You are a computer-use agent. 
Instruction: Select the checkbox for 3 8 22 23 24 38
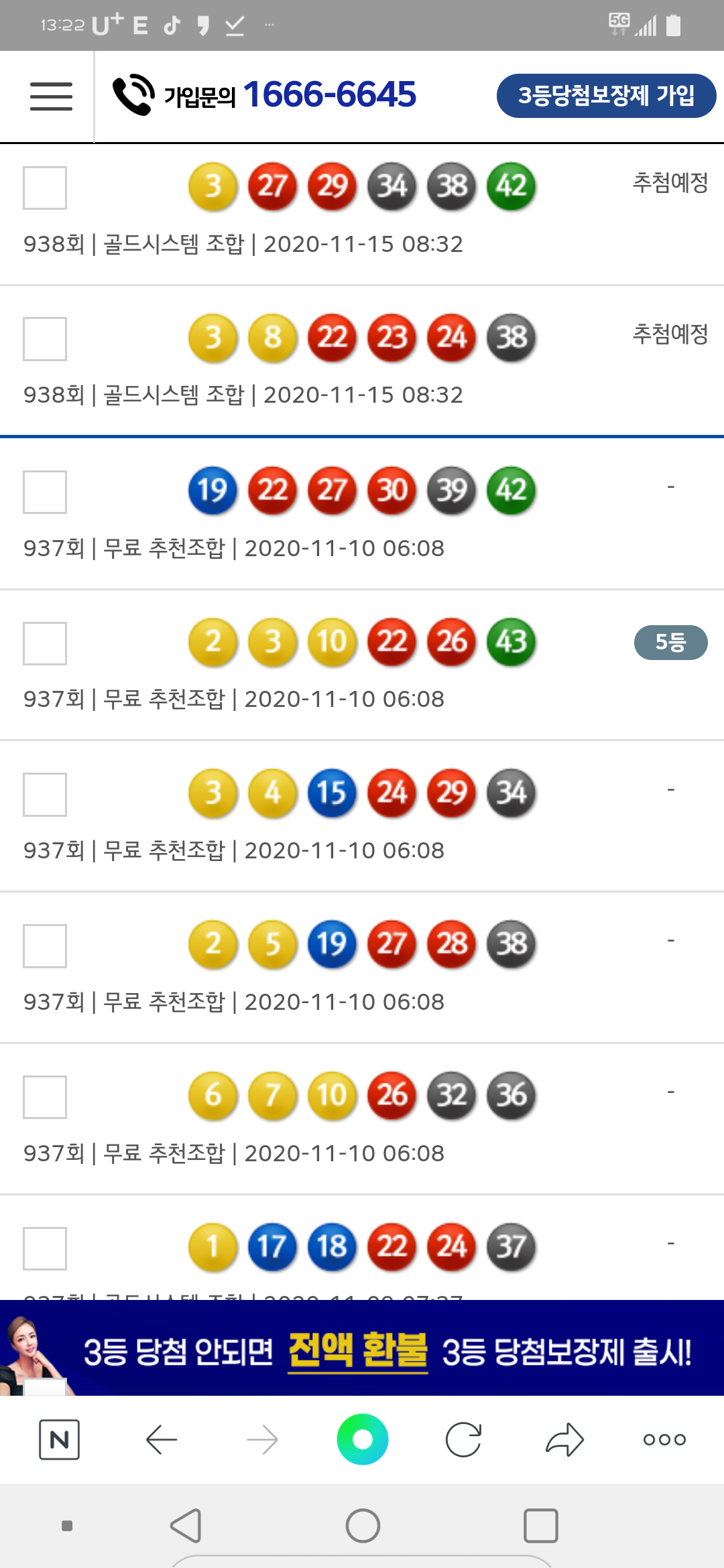click(45, 339)
